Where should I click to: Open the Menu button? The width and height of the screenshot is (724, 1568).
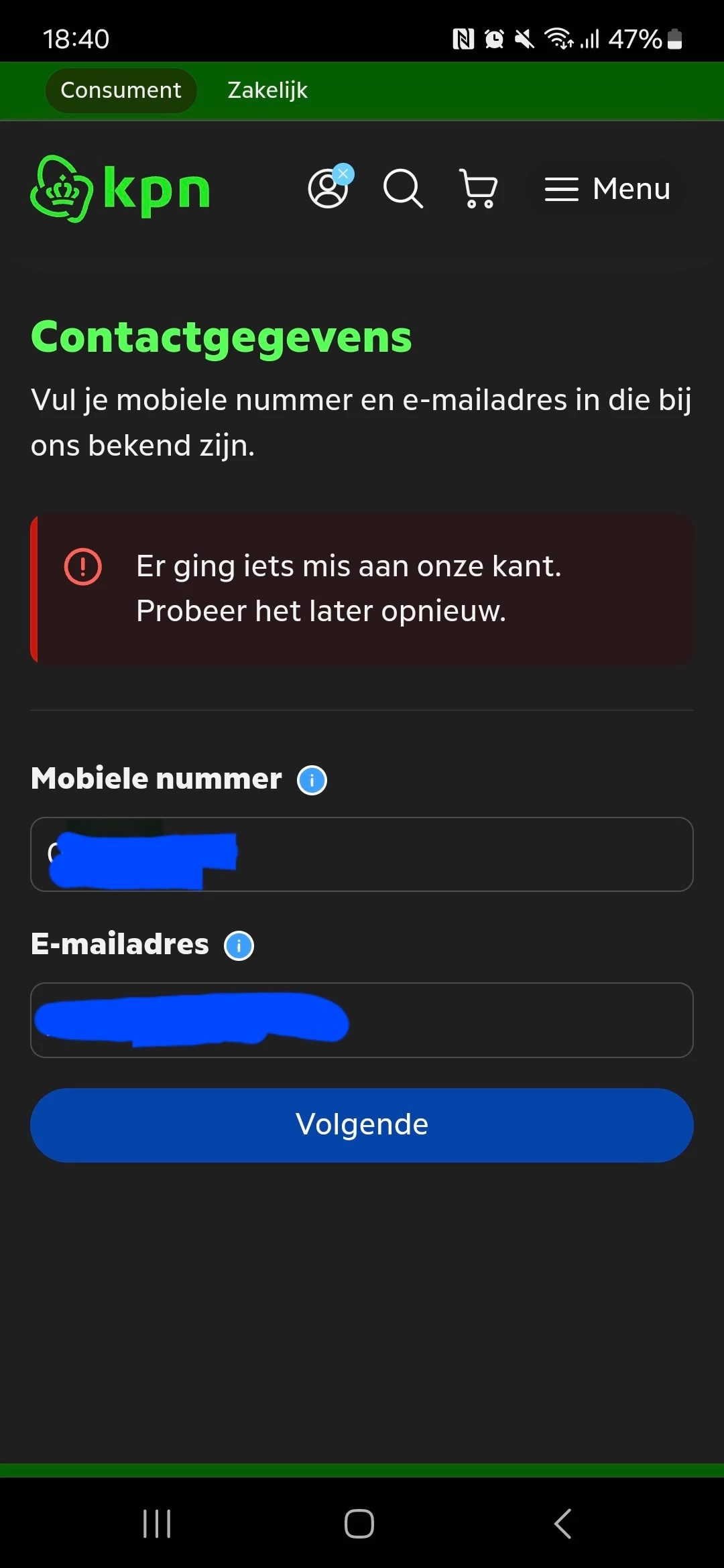(607, 189)
